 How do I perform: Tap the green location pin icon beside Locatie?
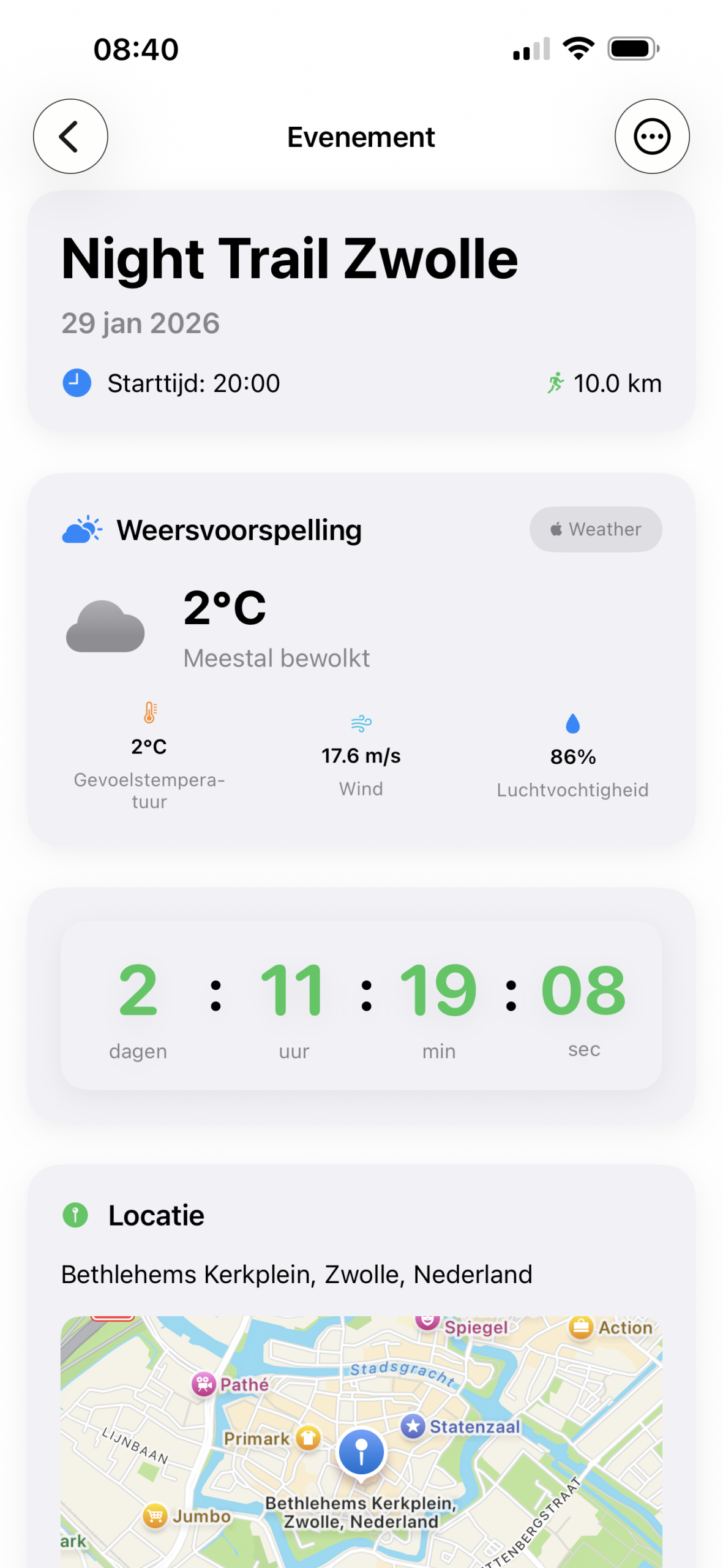[x=75, y=1215]
